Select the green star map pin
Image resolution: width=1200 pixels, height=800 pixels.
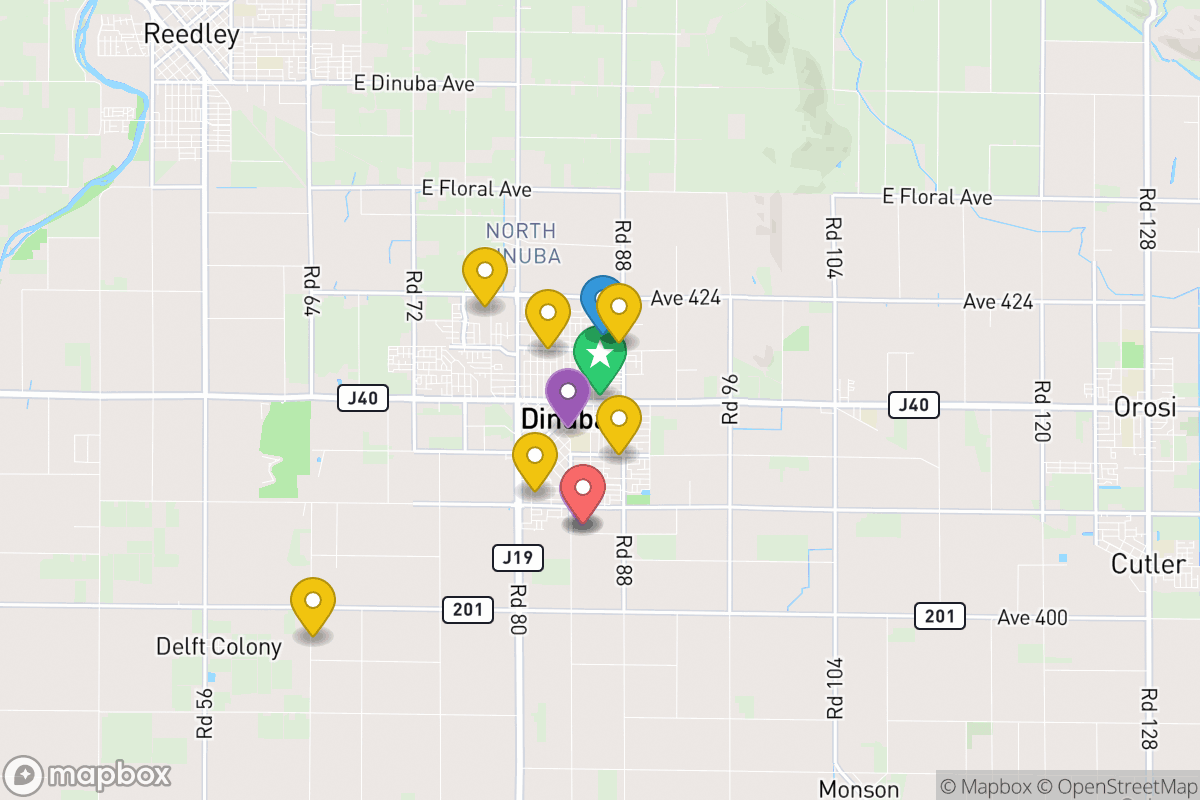(x=598, y=354)
